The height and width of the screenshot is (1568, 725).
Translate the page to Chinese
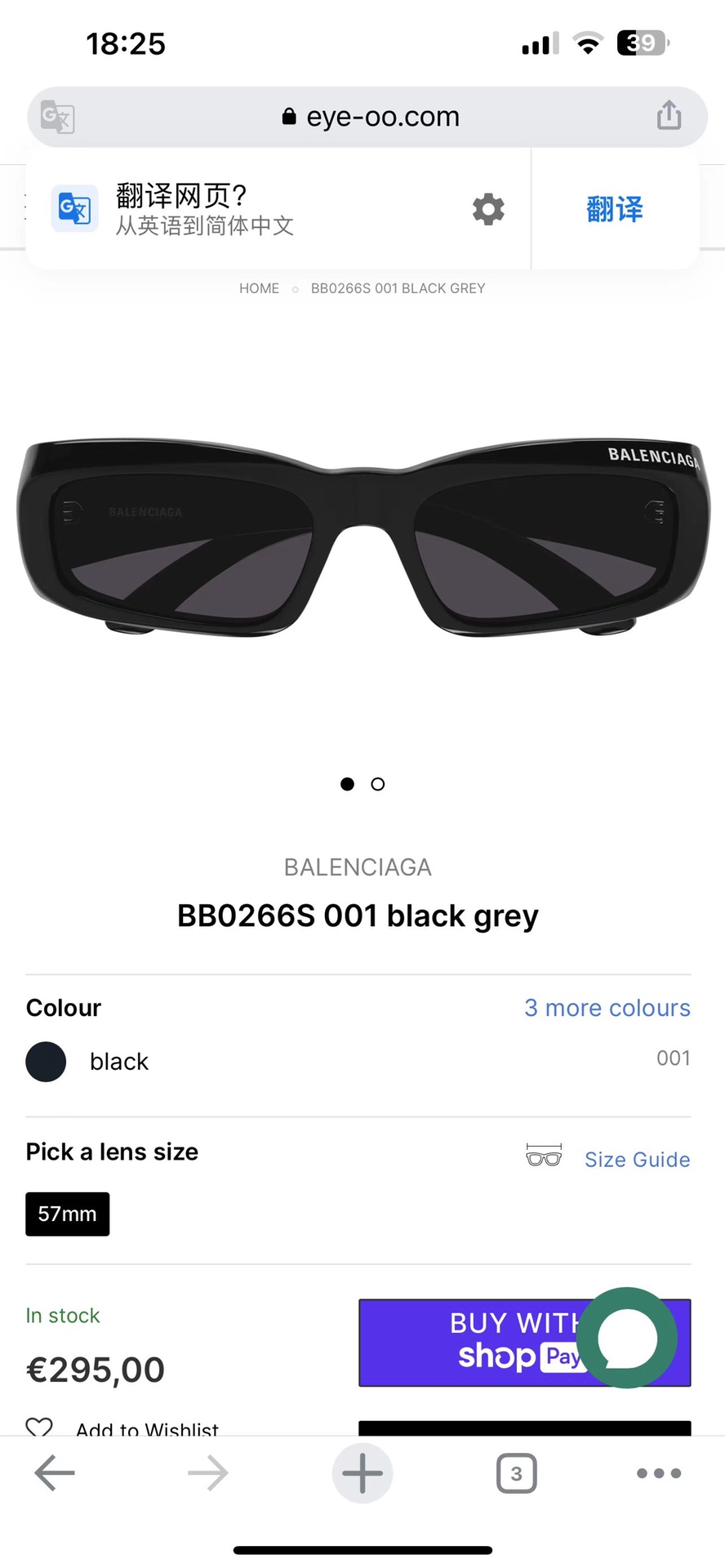click(x=614, y=209)
